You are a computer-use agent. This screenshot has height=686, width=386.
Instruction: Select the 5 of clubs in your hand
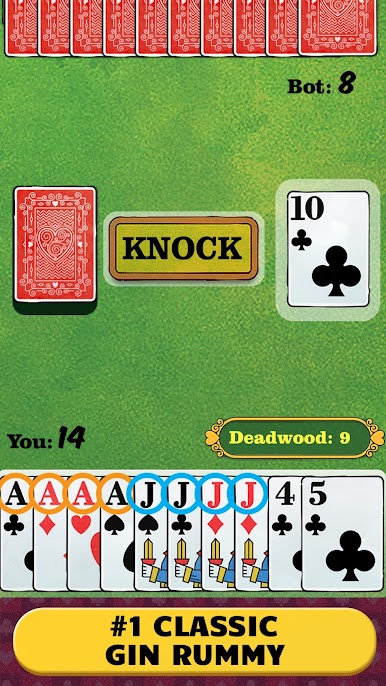(342, 533)
